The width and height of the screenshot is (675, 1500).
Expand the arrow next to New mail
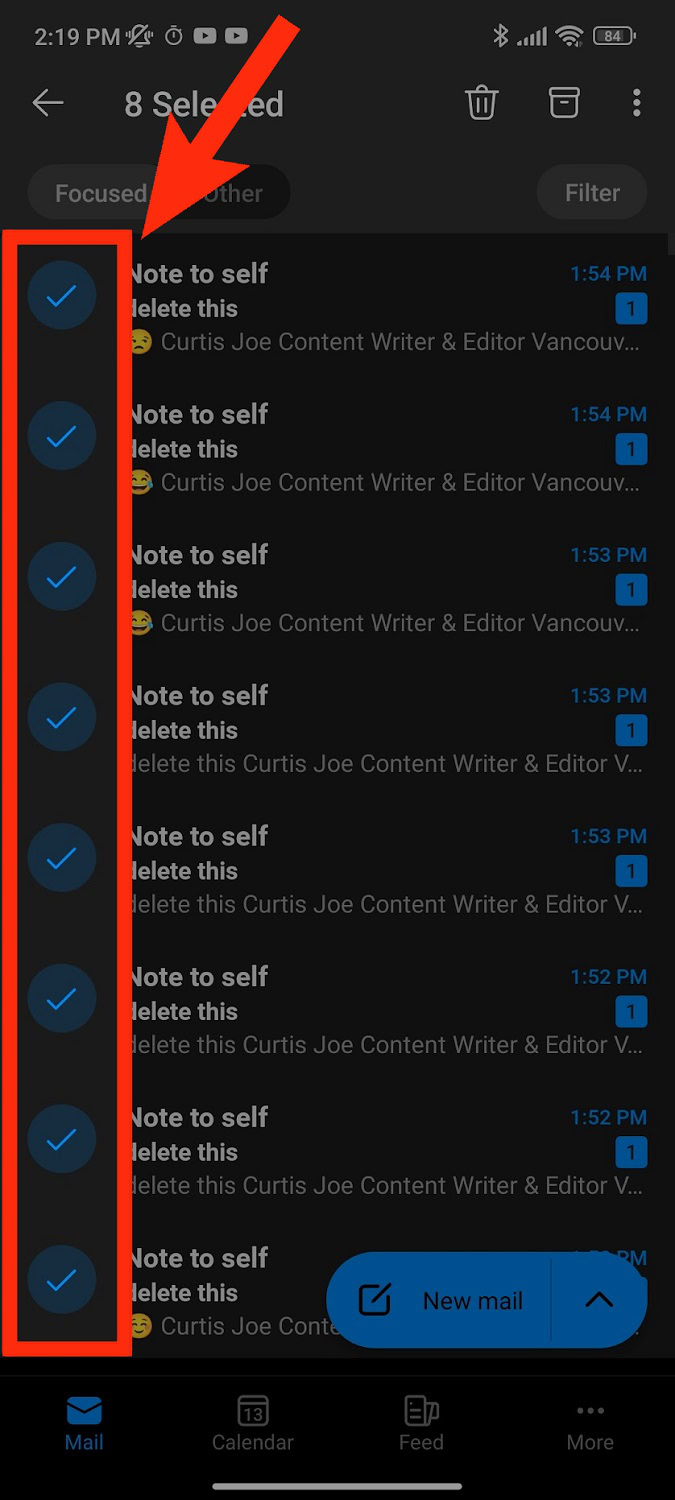coord(598,1300)
